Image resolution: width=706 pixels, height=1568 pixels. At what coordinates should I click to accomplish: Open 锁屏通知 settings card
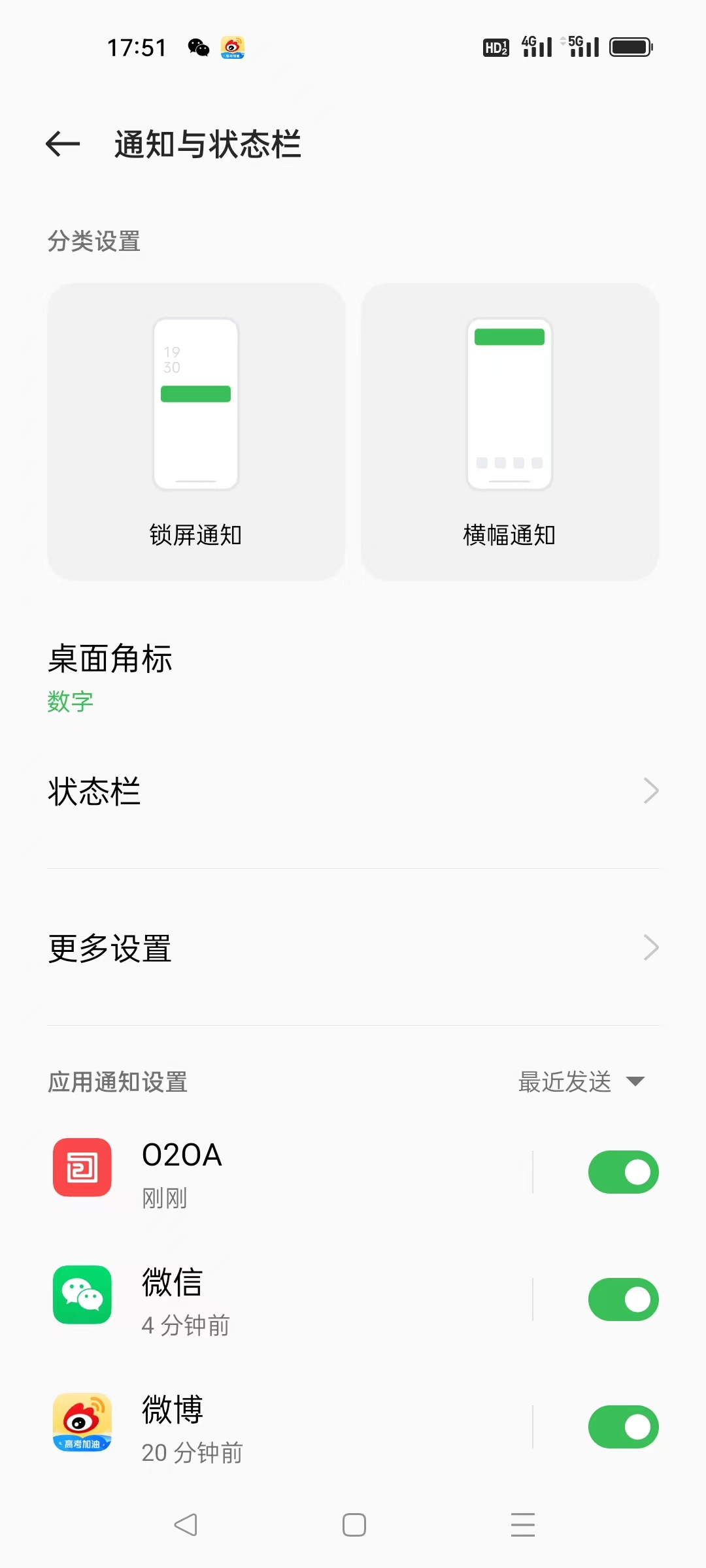(x=195, y=431)
